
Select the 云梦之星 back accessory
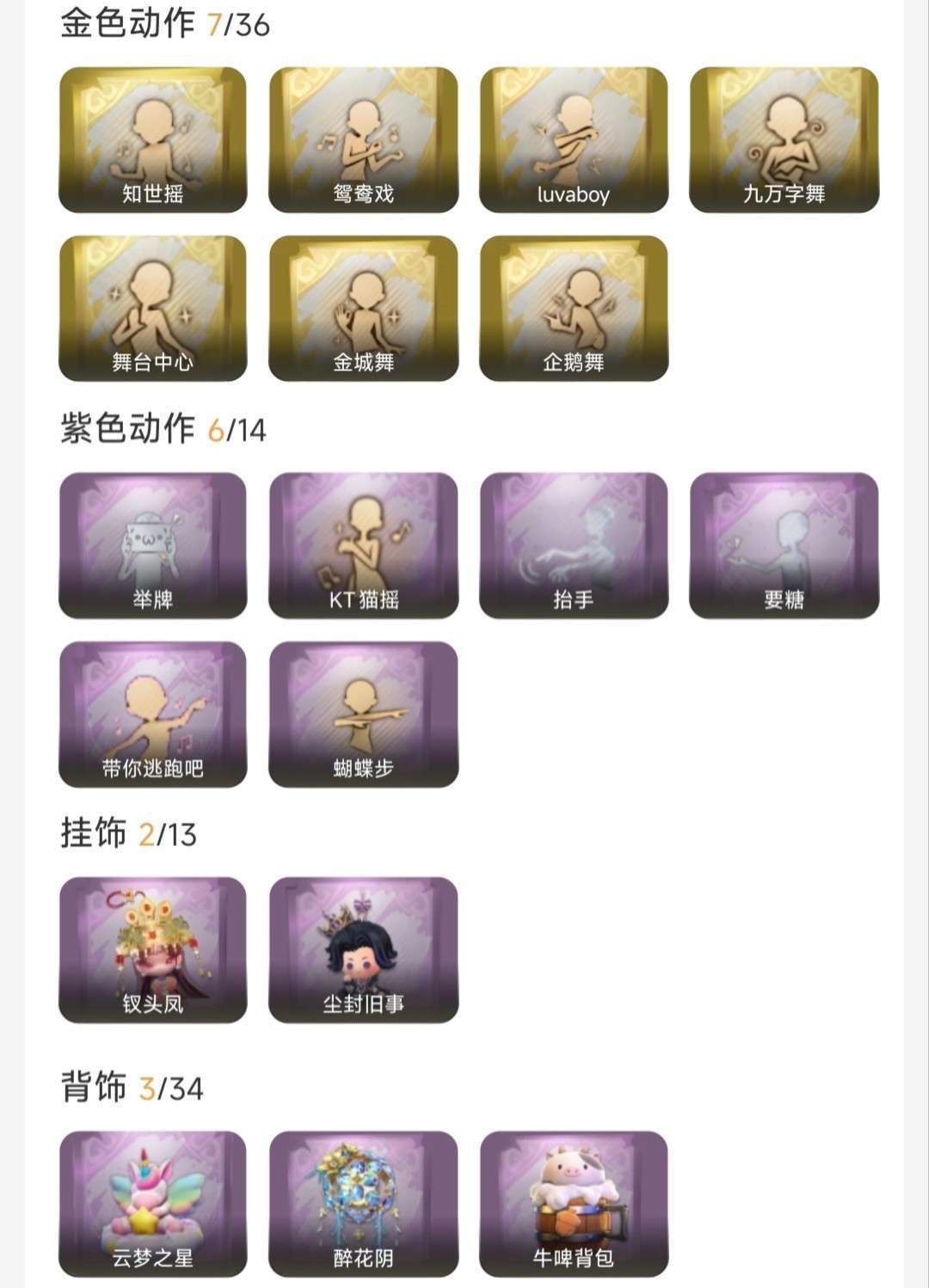pos(153,1205)
